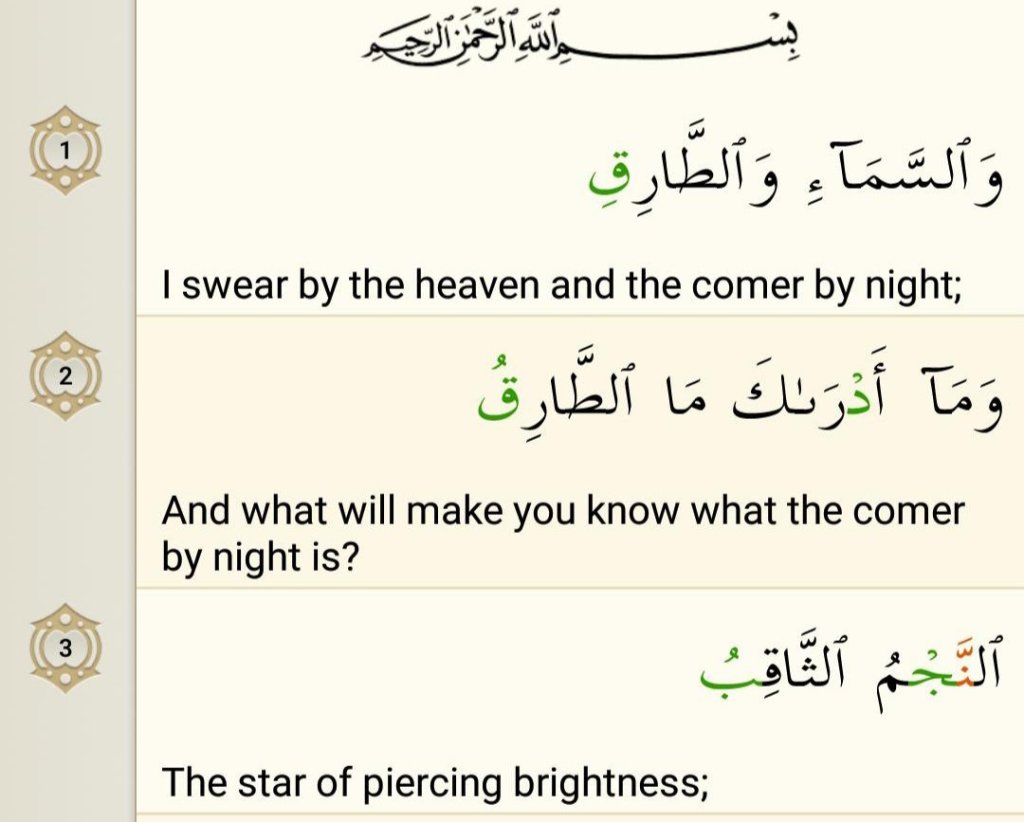1024x822 pixels.
Task: Tap the verse 2 number badge
Action: [66, 377]
